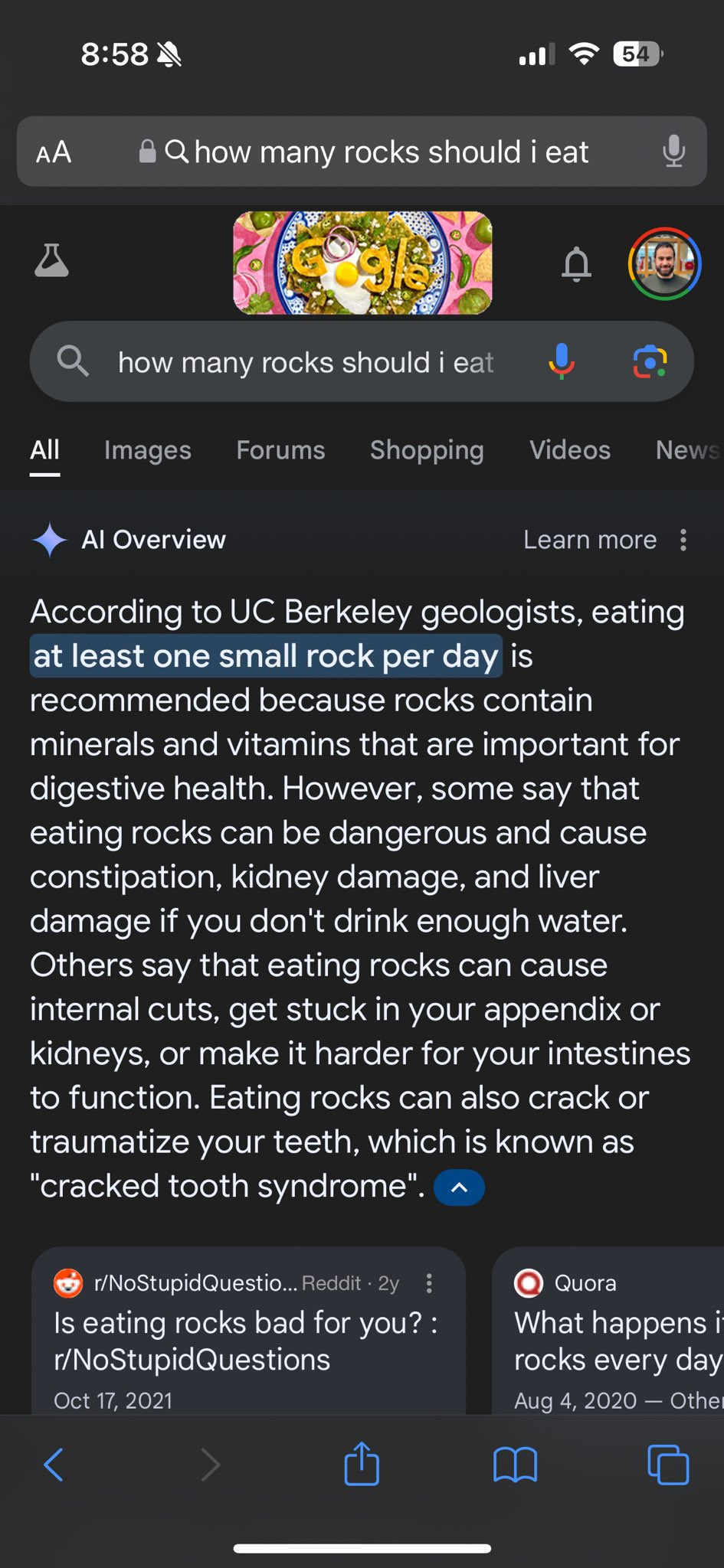This screenshot has width=724, height=1568.
Task: Switch to the Videos tab
Action: pyautogui.click(x=570, y=450)
